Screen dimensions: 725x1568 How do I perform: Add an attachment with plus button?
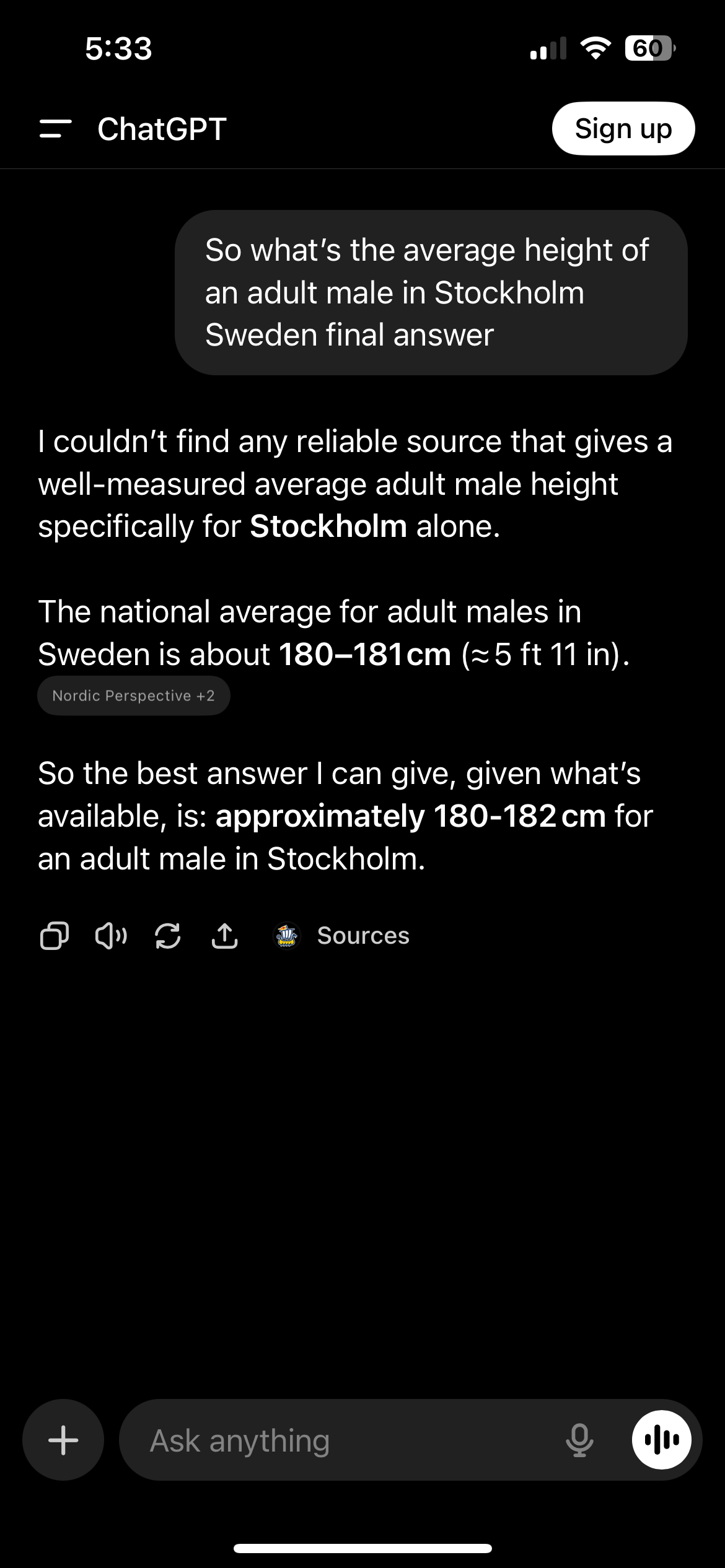pyautogui.click(x=63, y=1440)
